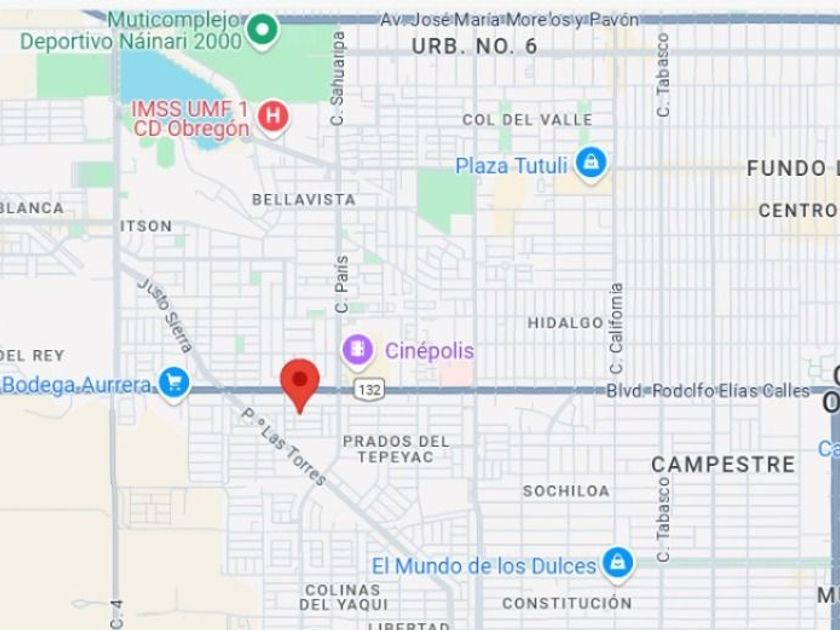Open the Cinépolis place marker
840x630 pixels.
pyautogui.click(x=357, y=352)
